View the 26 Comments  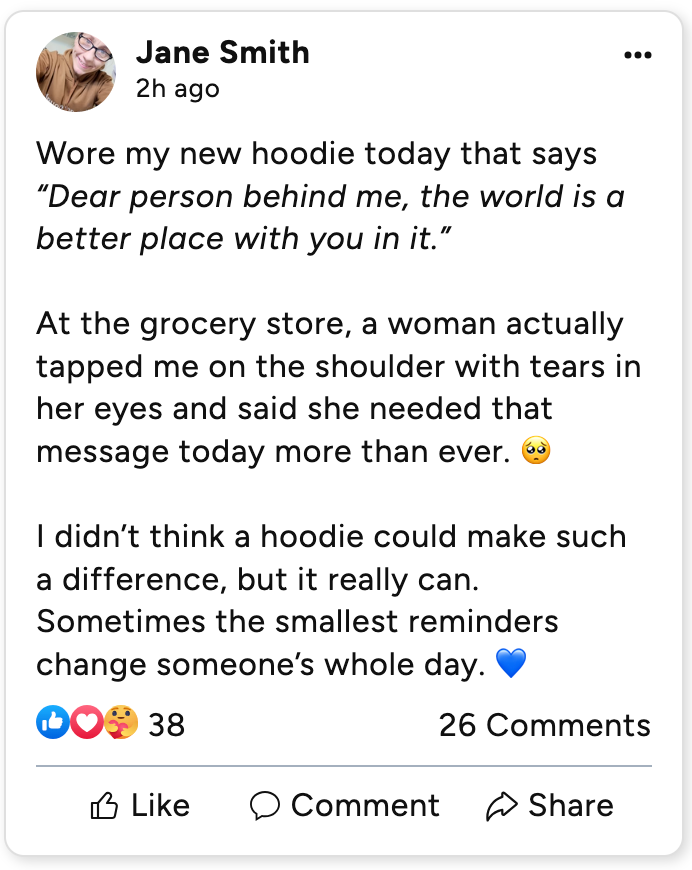point(544,725)
